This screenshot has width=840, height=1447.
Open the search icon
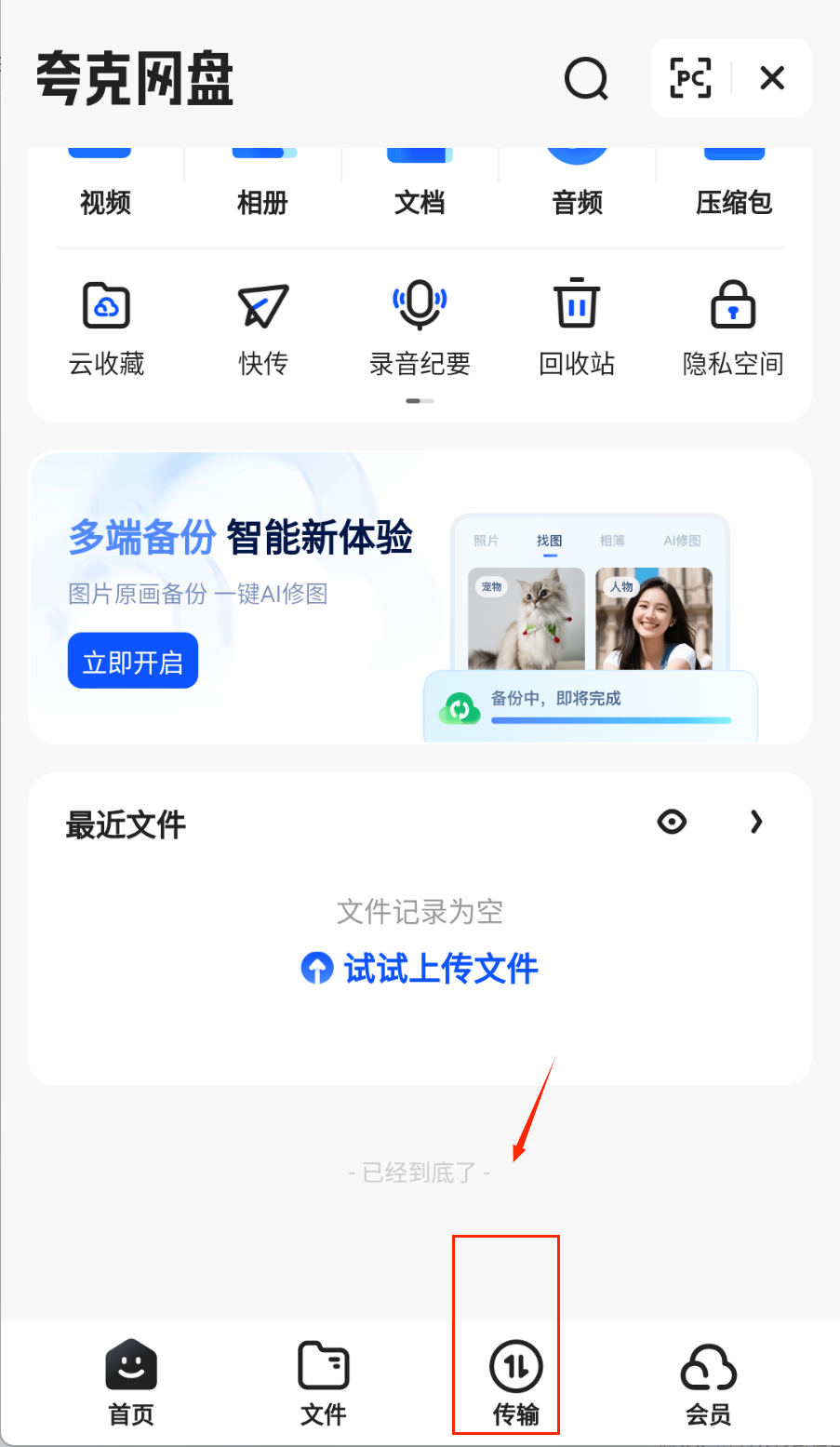[x=586, y=78]
